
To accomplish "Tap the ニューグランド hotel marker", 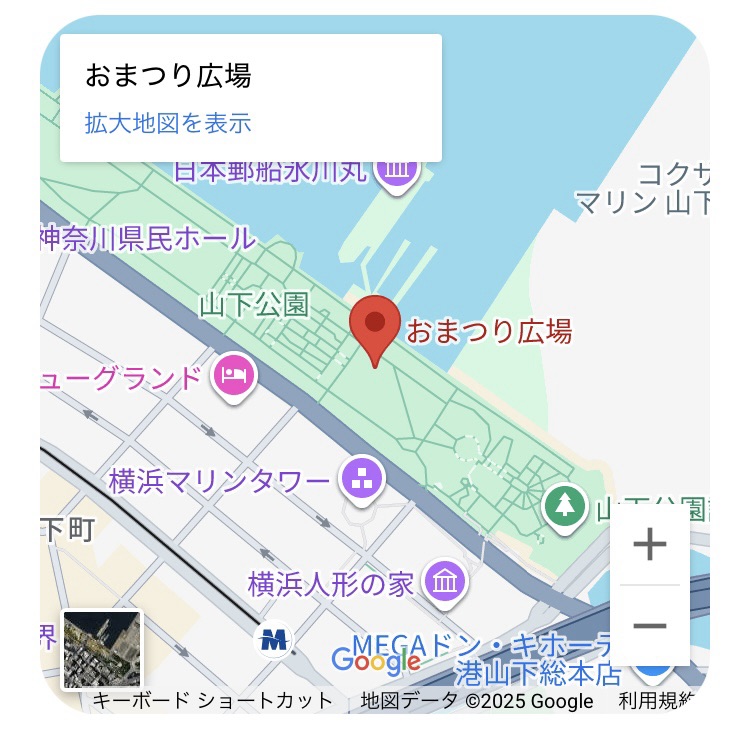I will [x=233, y=376].
